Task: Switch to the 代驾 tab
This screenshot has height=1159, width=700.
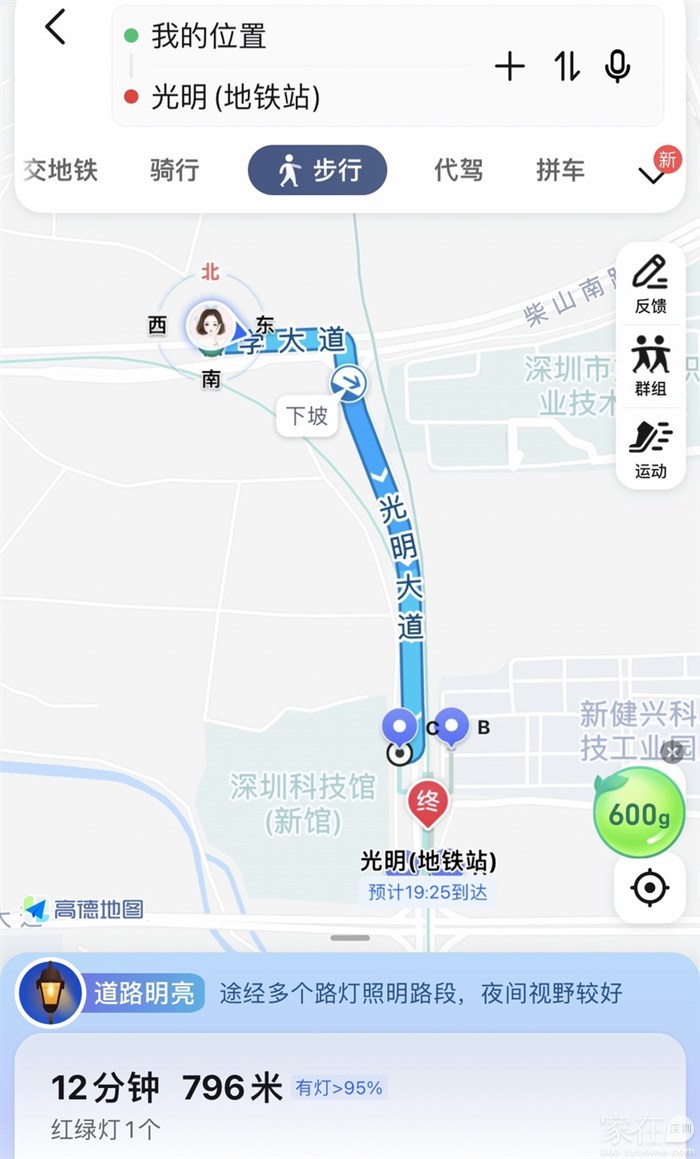Action: click(x=459, y=170)
